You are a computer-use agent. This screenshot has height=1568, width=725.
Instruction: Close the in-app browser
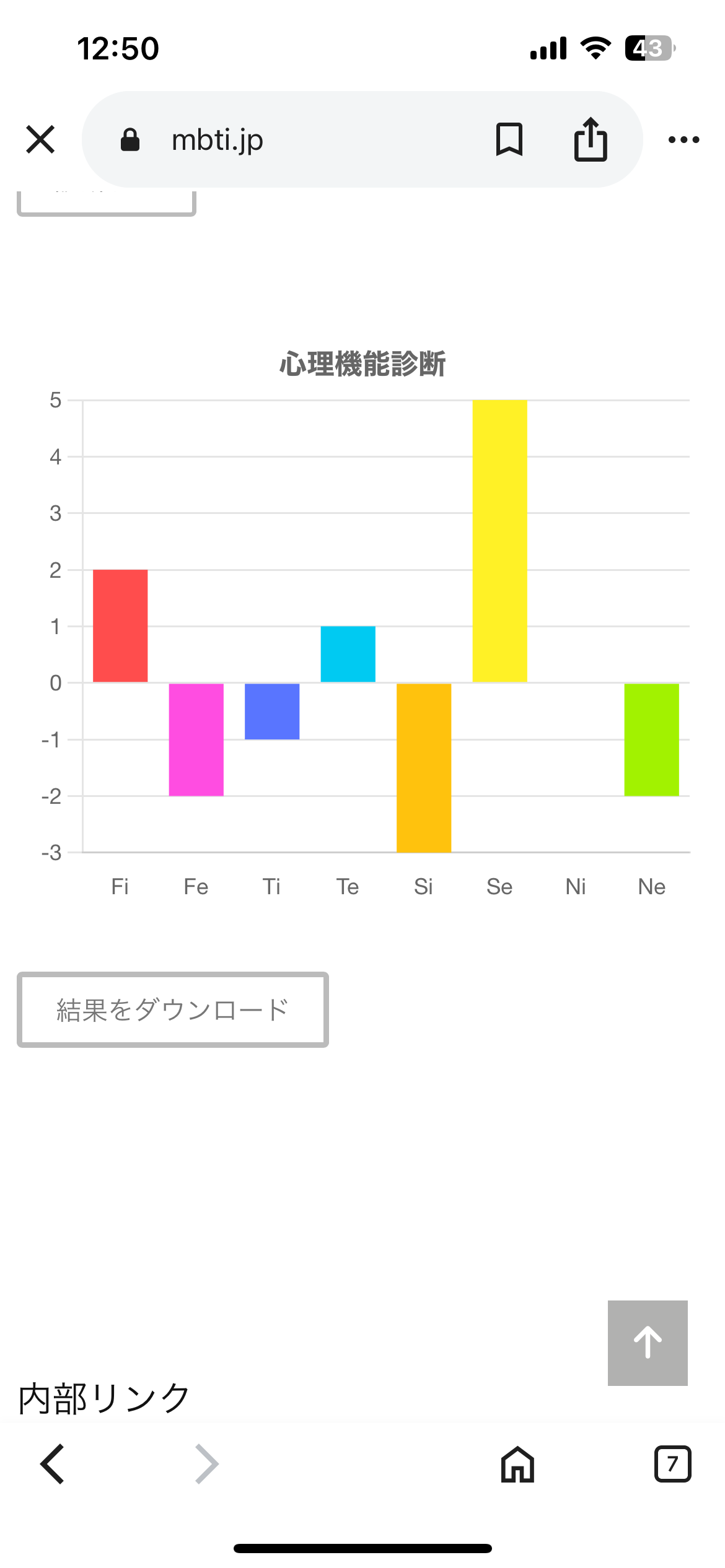coord(40,139)
